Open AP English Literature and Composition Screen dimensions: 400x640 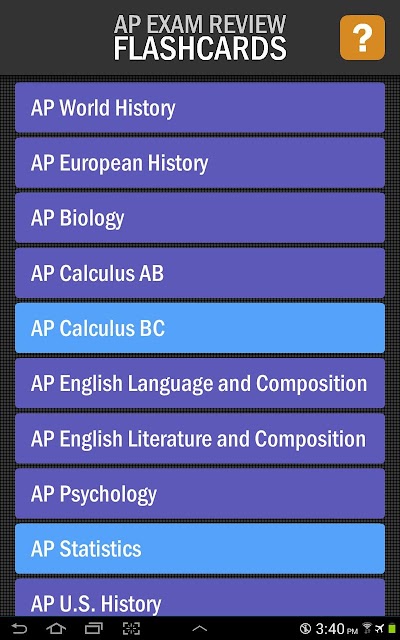(x=200, y=438)
